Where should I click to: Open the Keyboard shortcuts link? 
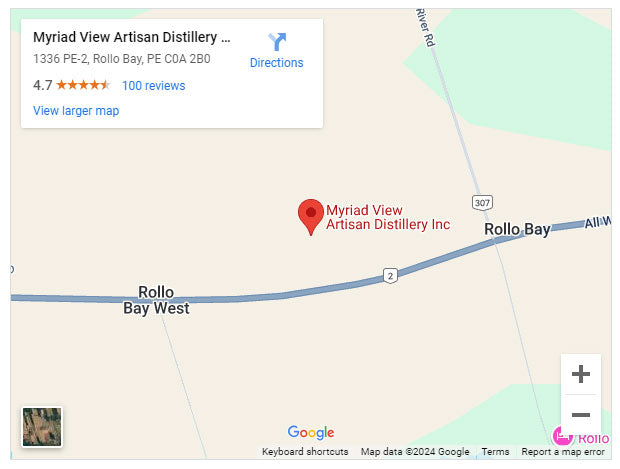305,452
